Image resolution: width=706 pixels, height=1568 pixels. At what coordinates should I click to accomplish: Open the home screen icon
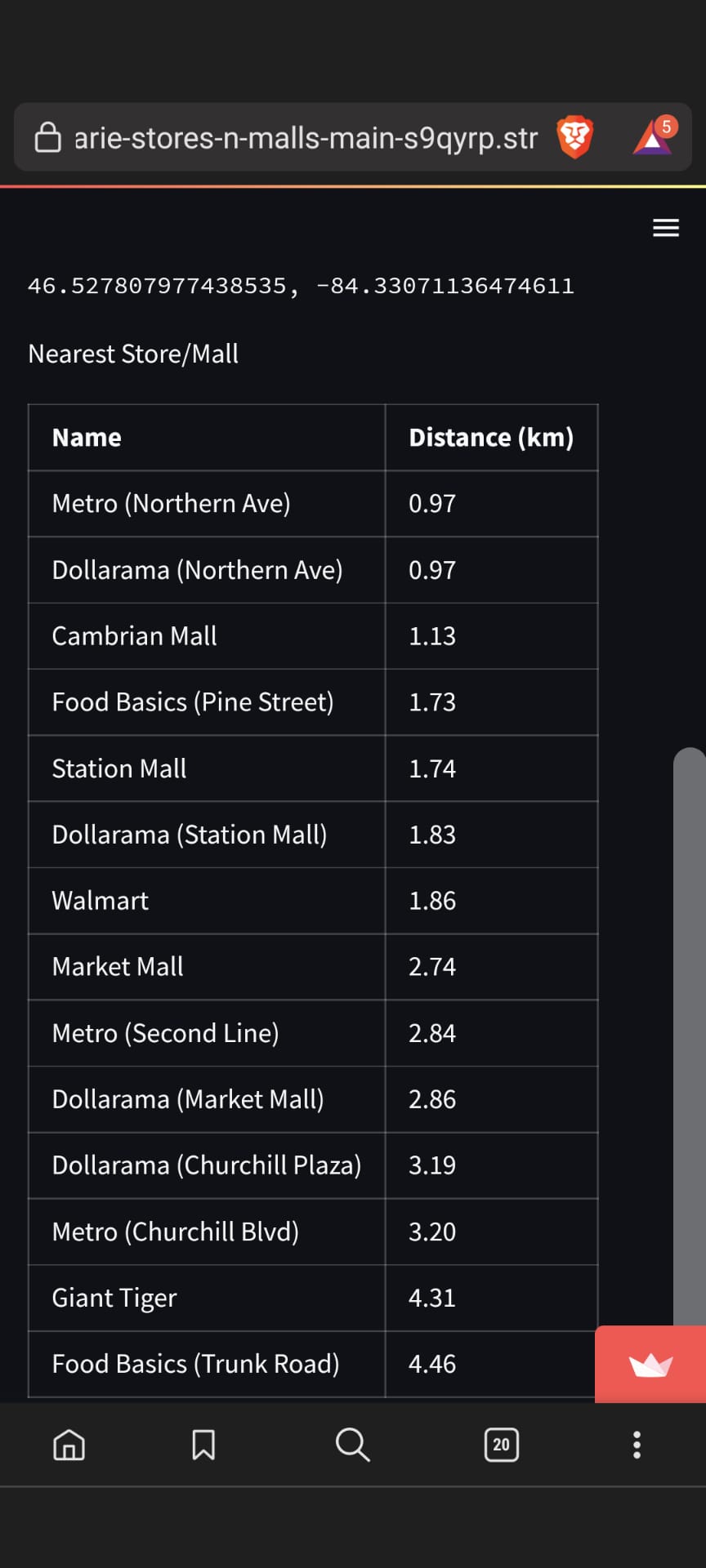point(70,1445)
